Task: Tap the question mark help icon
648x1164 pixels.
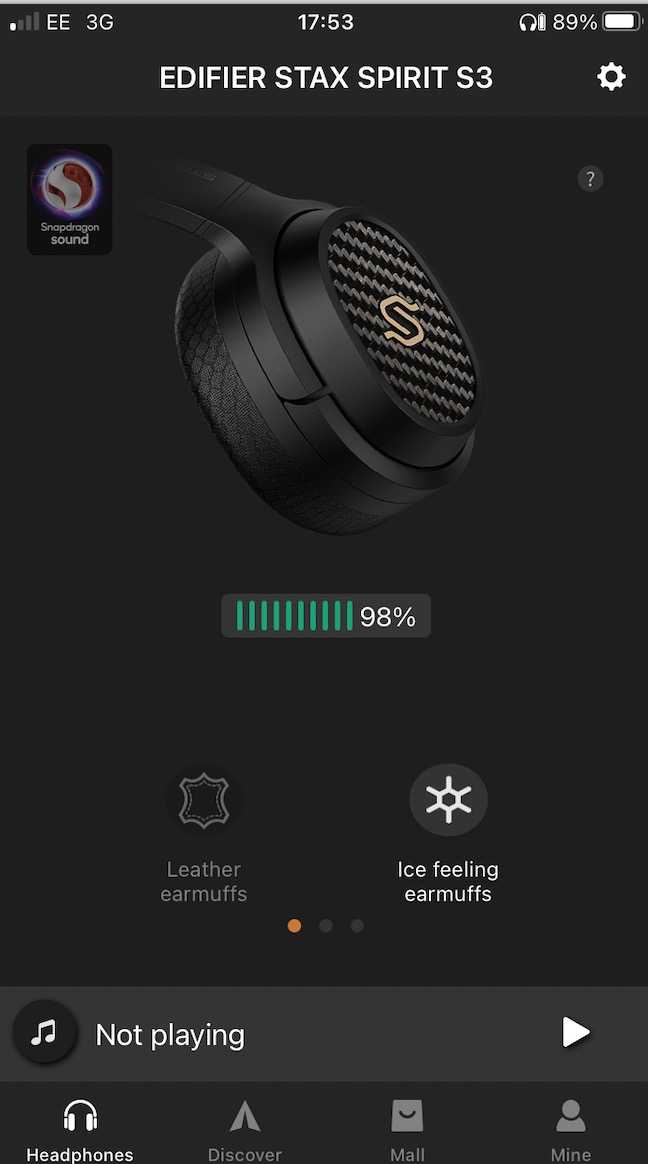Action: (590, 179)
